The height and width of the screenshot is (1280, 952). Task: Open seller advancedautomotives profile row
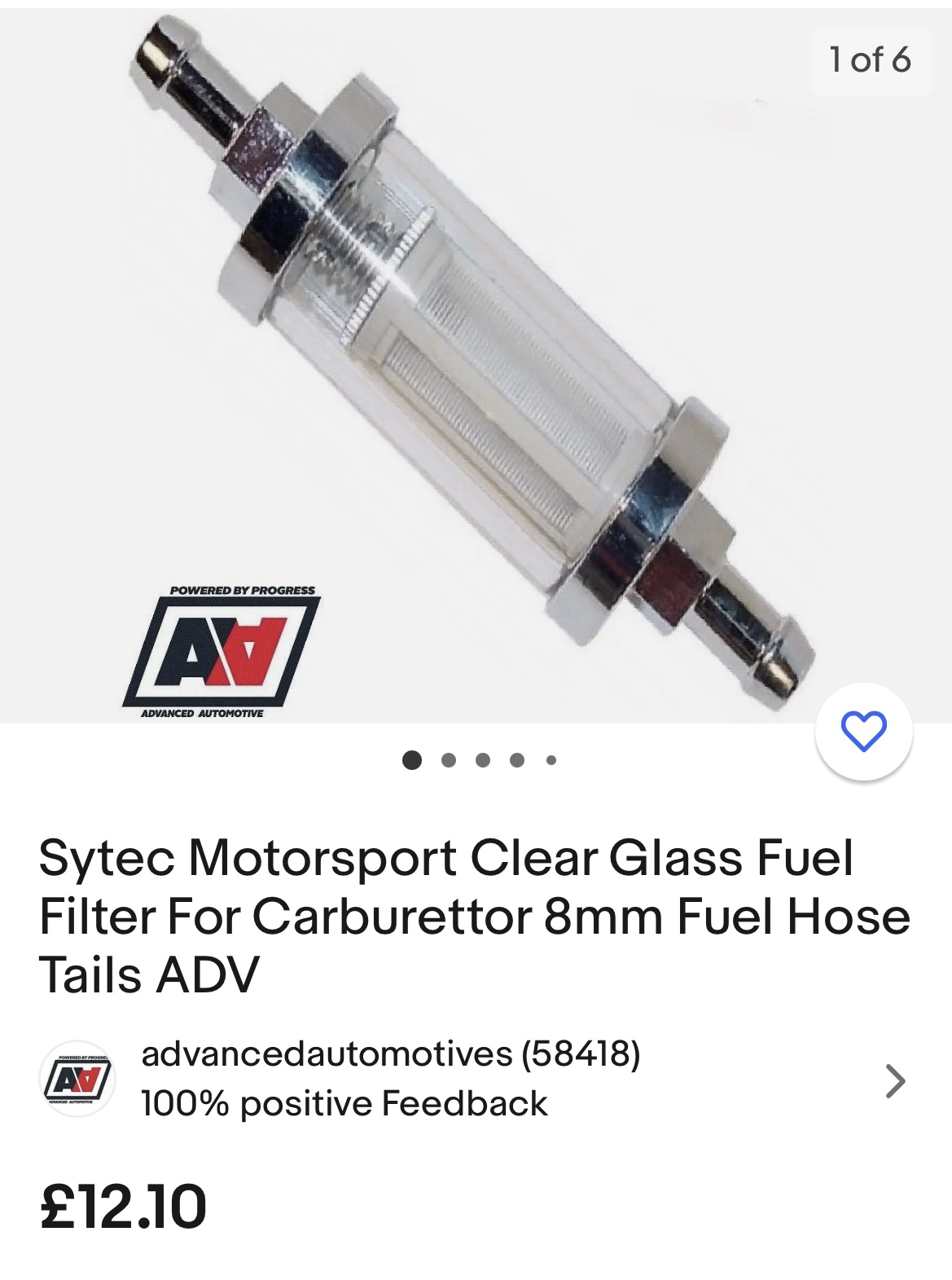coord(472,1079)
